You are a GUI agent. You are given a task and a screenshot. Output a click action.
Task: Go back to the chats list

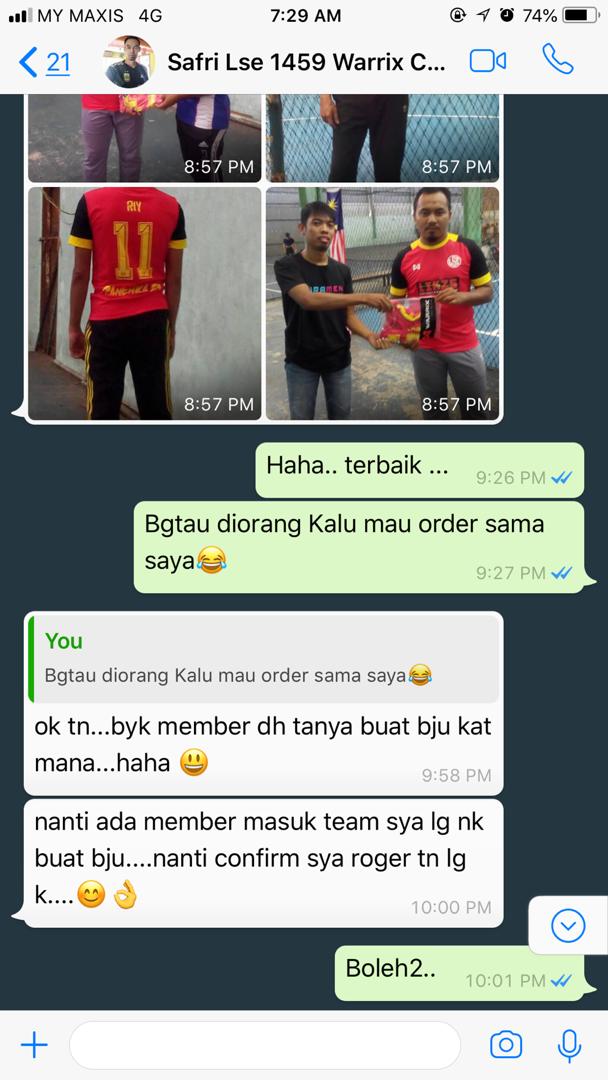(44, 63)
